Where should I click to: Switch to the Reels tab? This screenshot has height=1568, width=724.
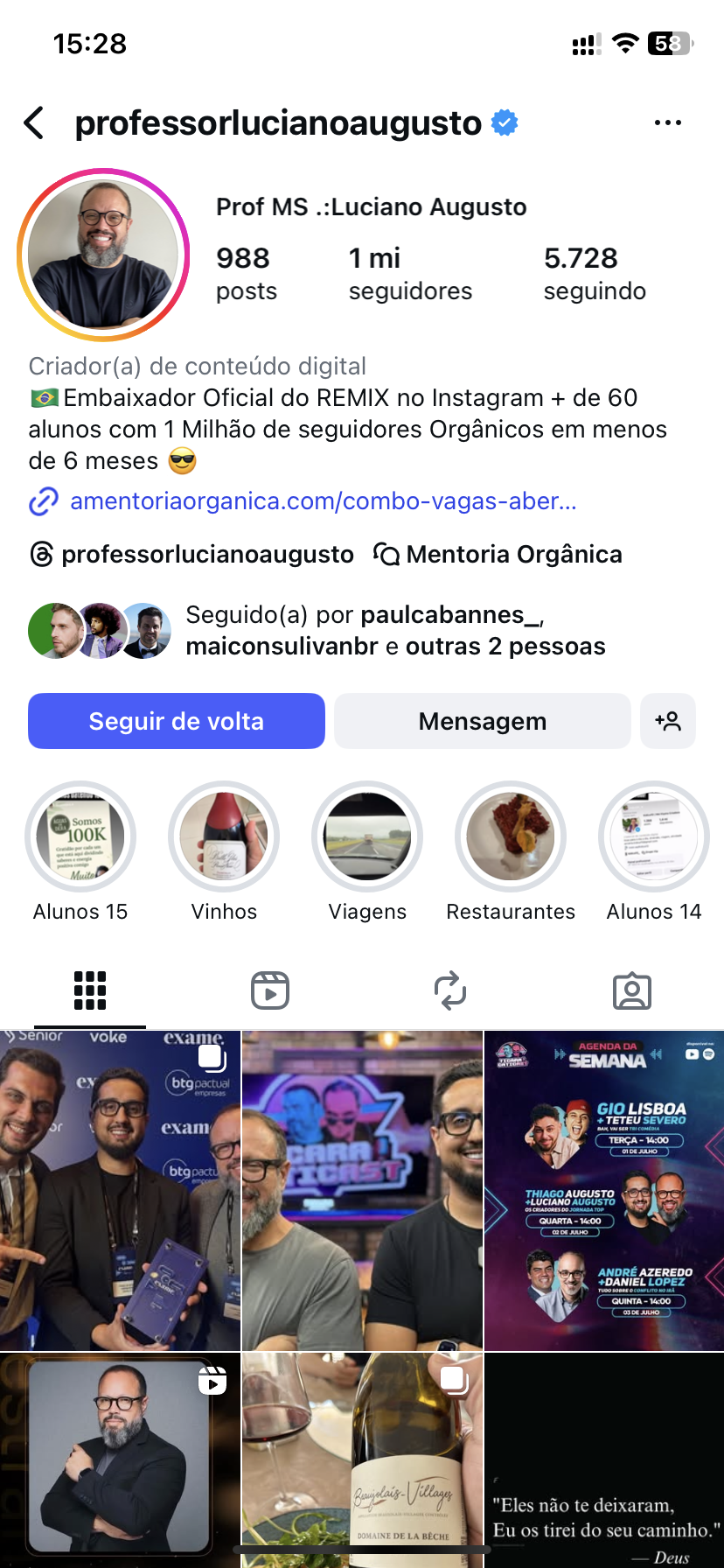click(270, 990)
